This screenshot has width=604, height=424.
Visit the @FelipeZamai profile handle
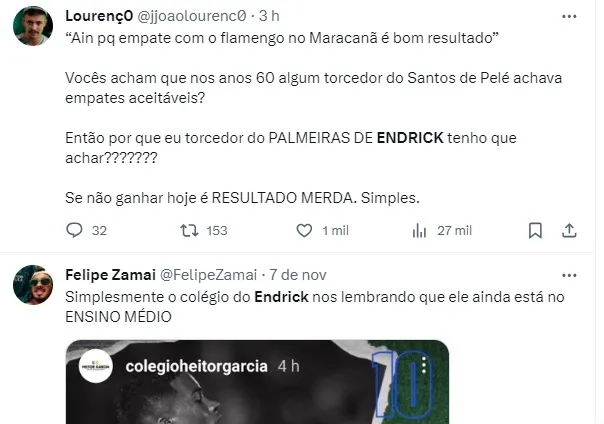point(204,273)
